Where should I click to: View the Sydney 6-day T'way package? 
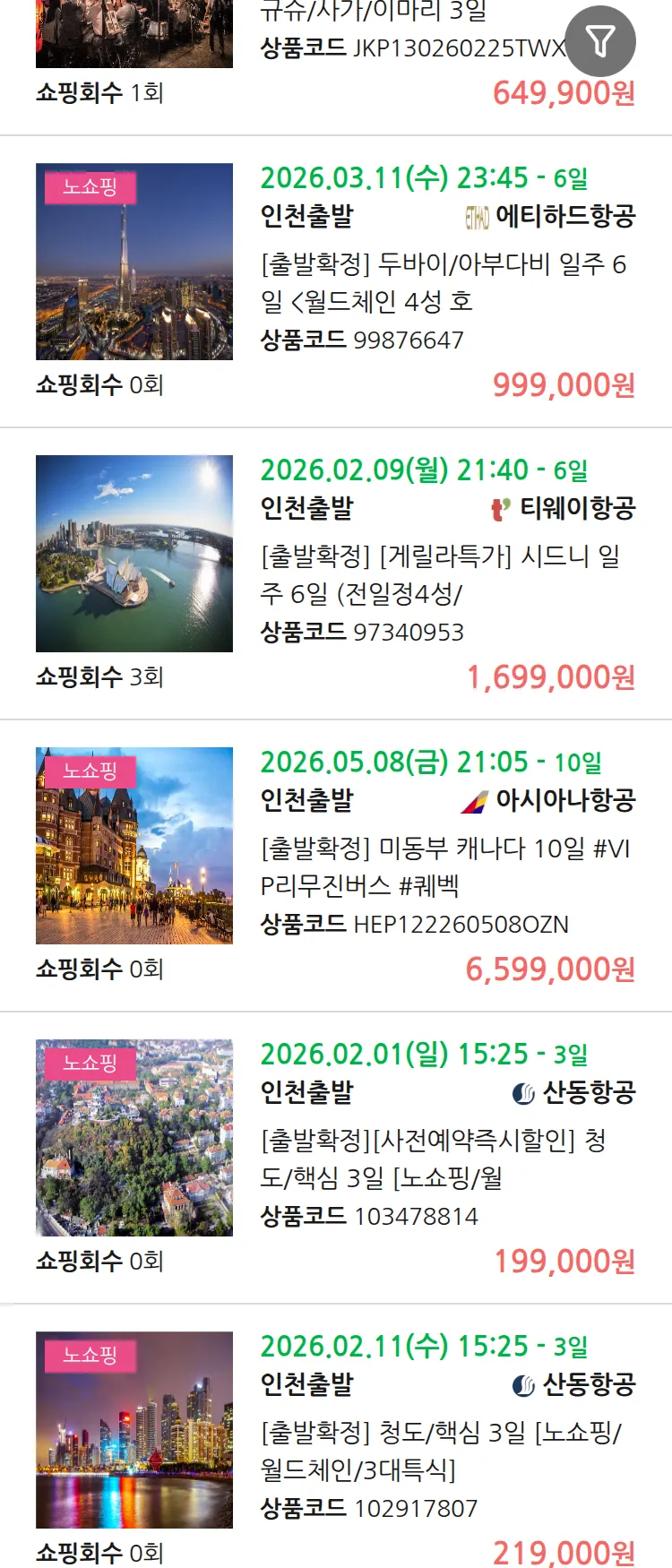443,574
